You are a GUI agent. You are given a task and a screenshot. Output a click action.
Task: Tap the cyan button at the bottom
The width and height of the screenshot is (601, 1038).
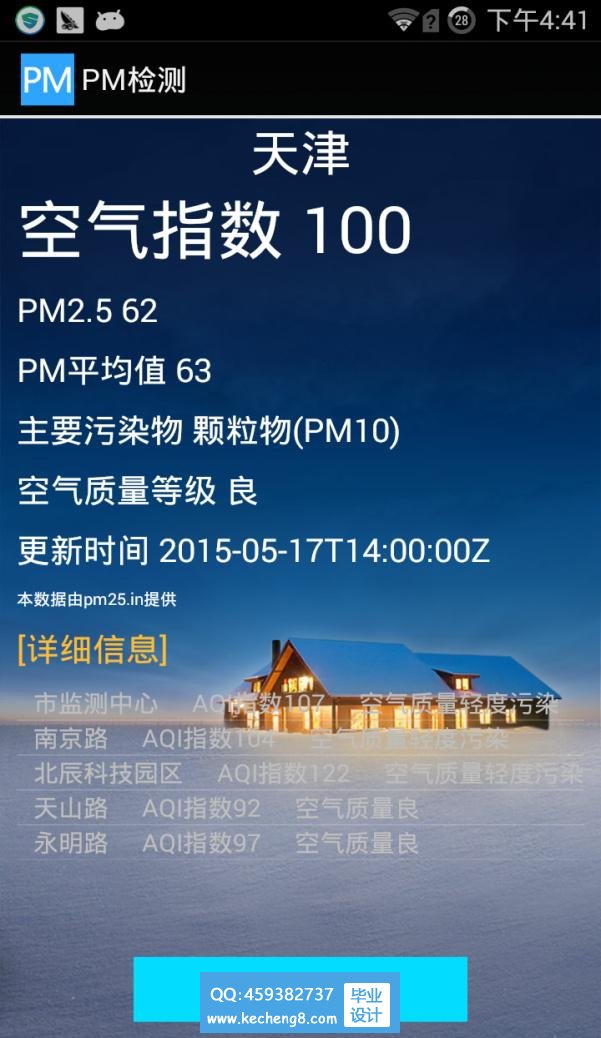click(300, 988)
